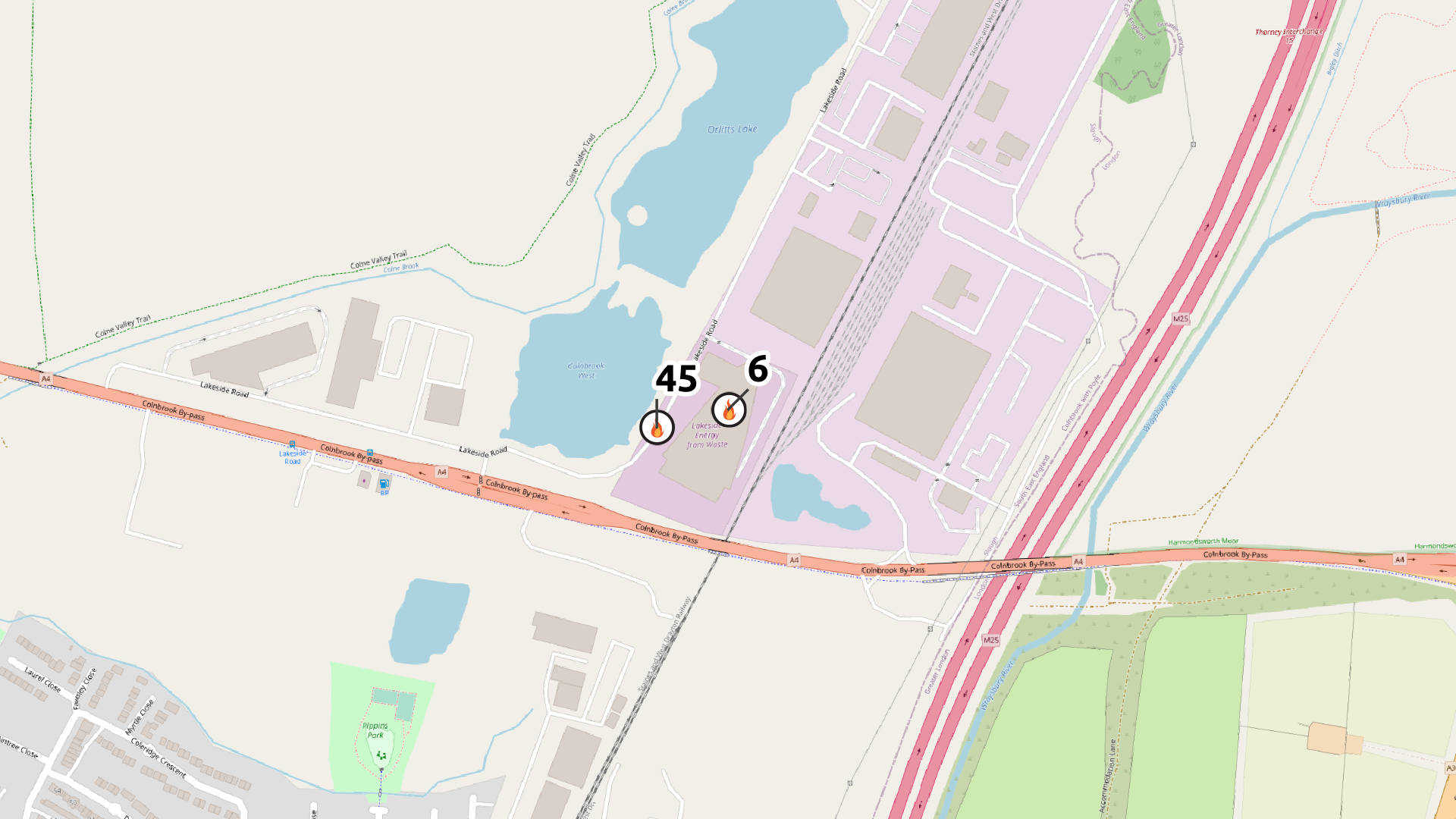This screenshot has height=819, width=1456.
Task: Open the fire marker labeled 6
Action: click(729, 410)
